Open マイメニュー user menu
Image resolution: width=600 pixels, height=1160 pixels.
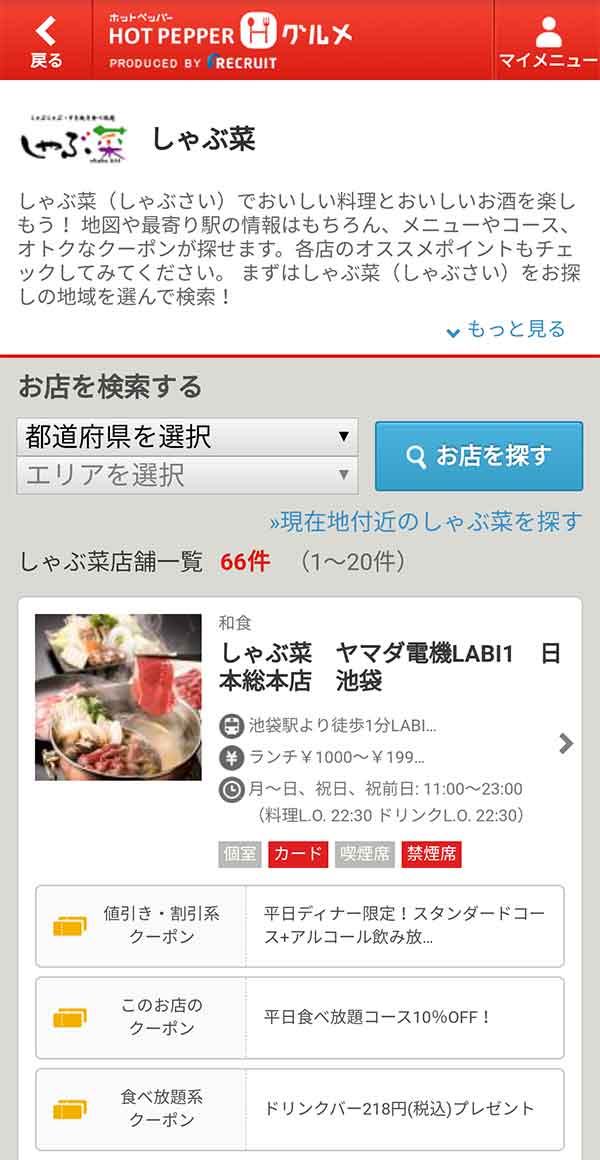[547, 41]
